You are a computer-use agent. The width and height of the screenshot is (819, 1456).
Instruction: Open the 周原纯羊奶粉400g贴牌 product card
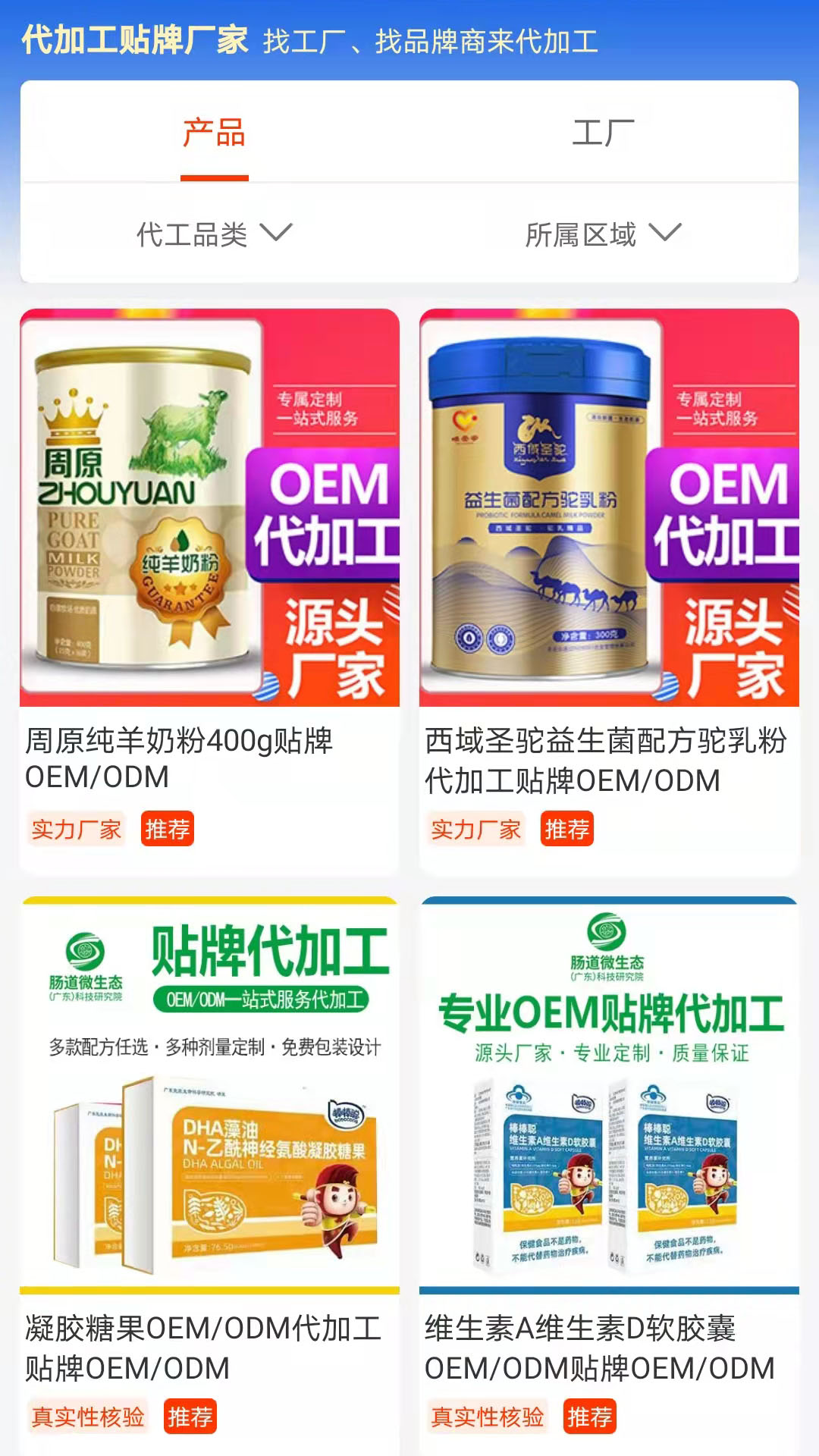(x=209, y=591)
